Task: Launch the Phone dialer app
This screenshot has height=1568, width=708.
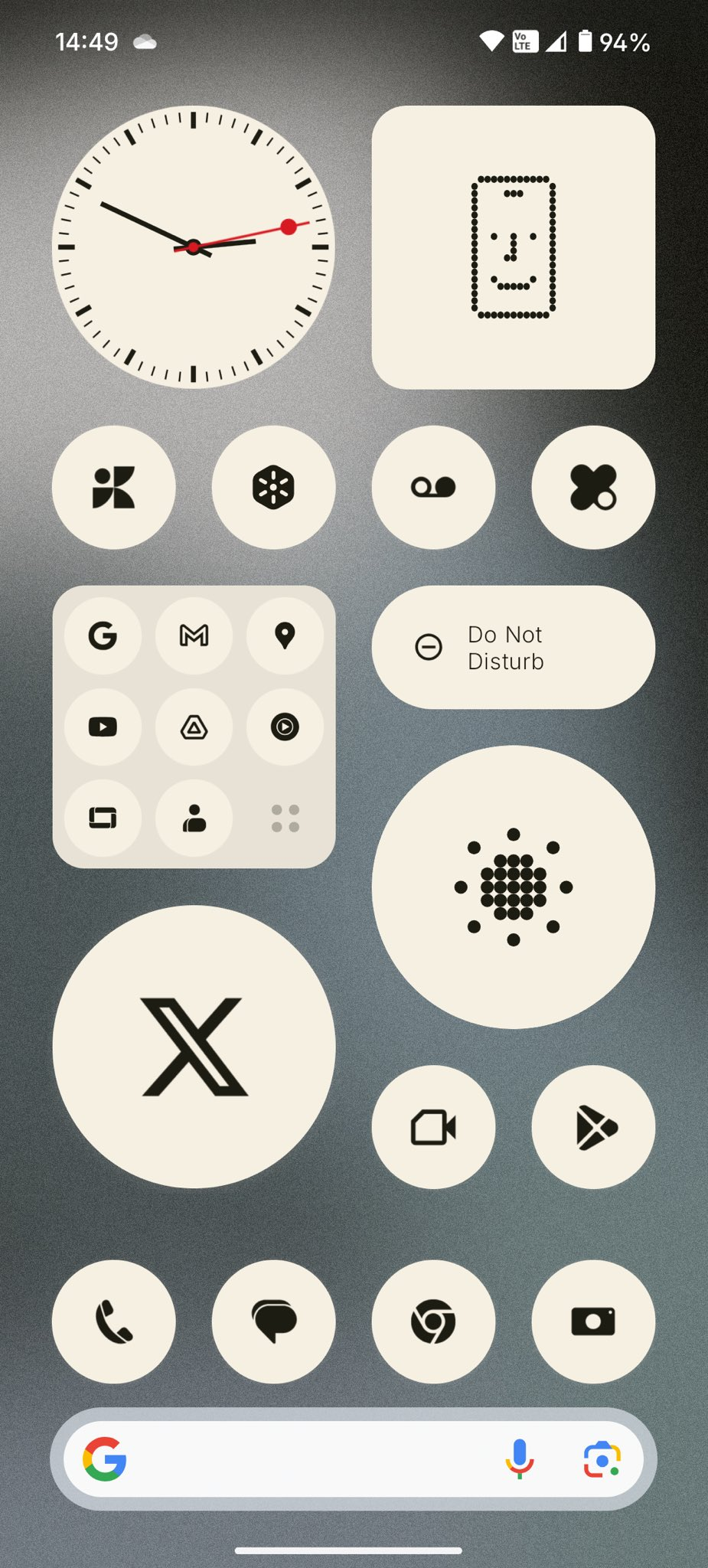Action: click(x=113, y=1321)
